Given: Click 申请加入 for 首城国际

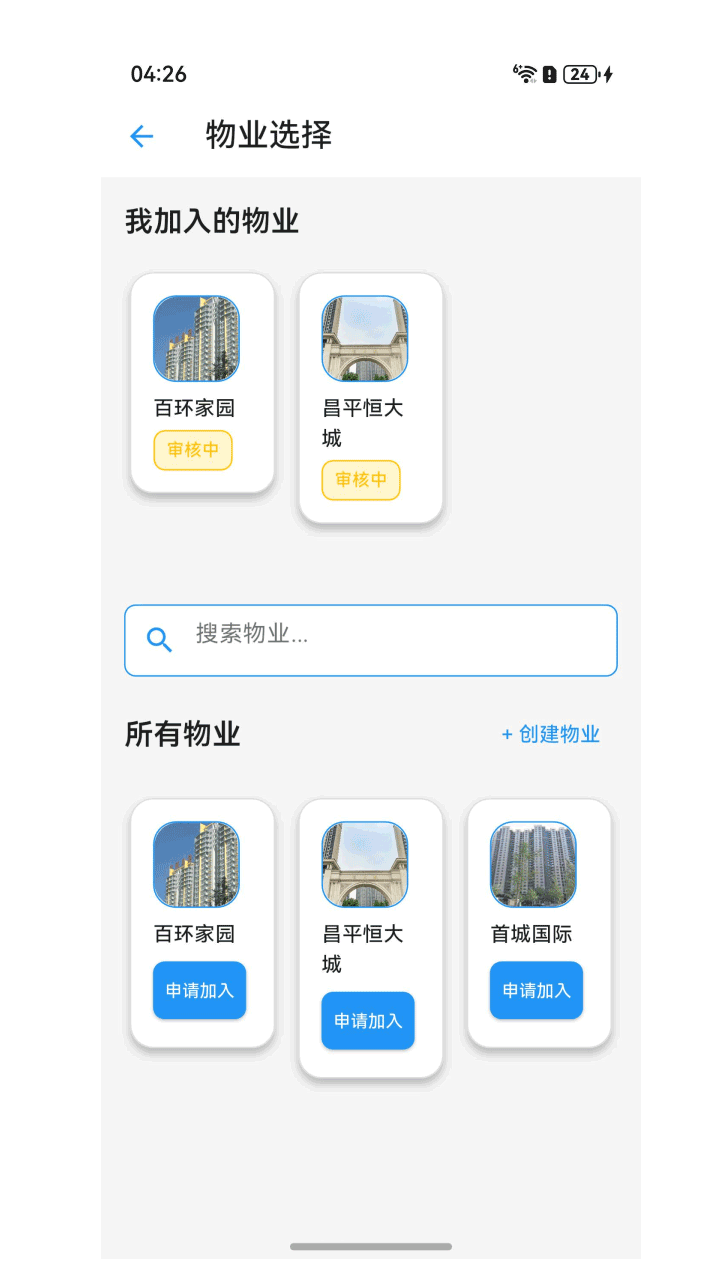Looking at the screenshot, I should coord(535,990).
